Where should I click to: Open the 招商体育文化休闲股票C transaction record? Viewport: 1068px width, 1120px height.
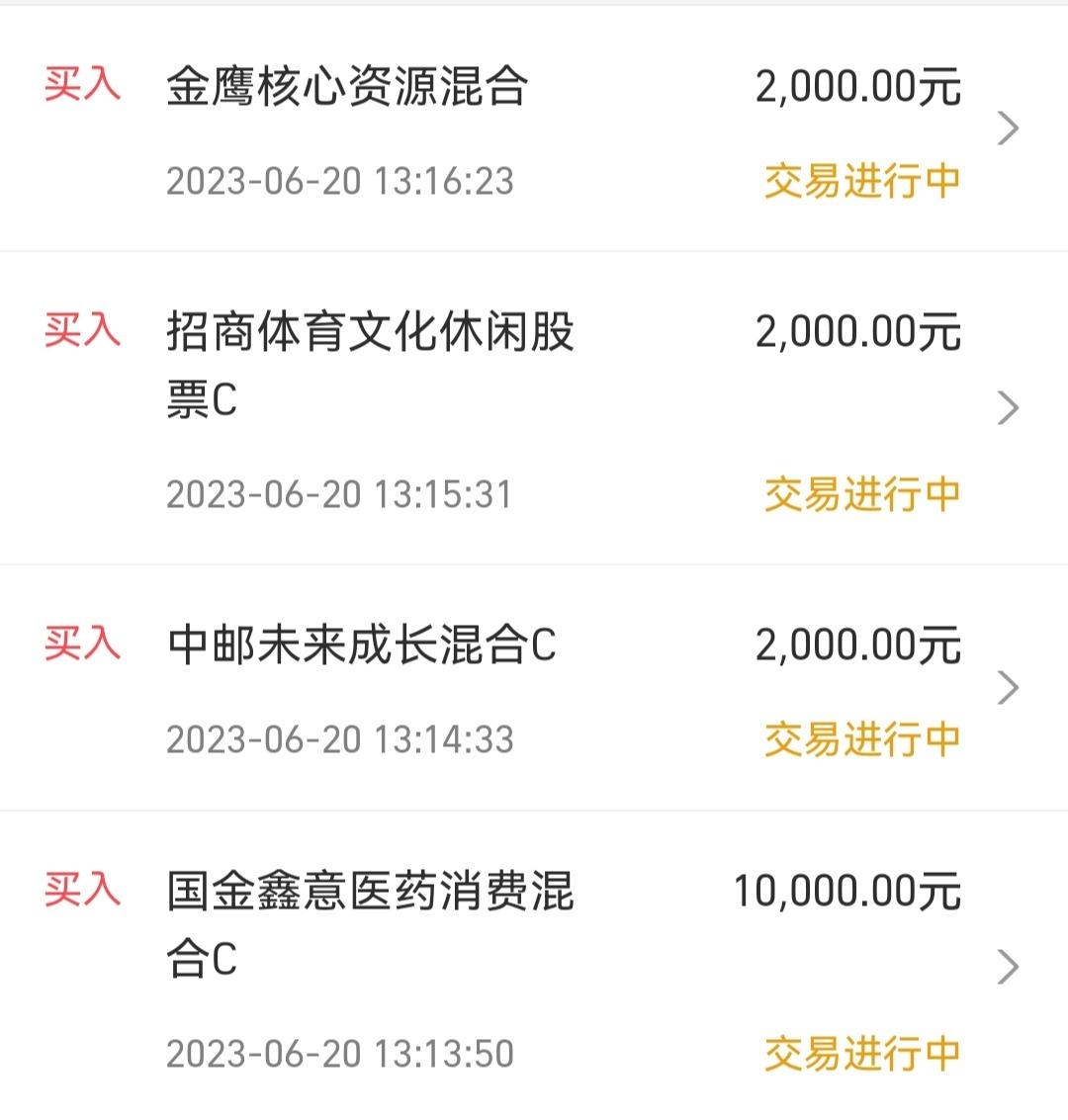[534, 408]
